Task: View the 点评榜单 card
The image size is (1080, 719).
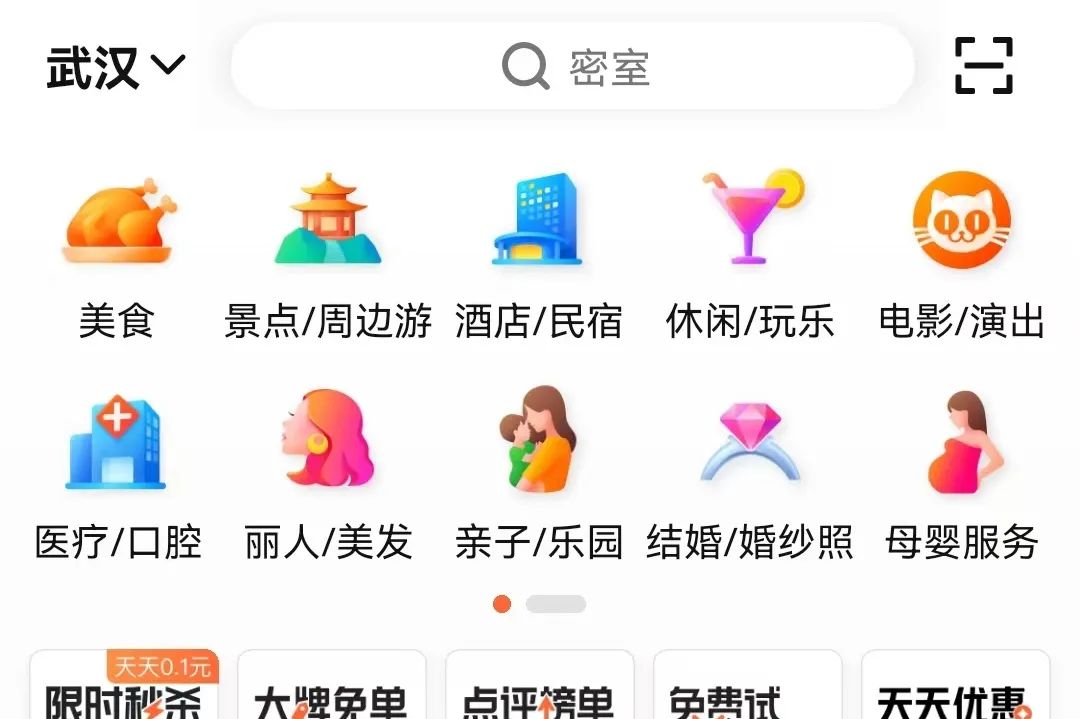Action: click(540, 690)
